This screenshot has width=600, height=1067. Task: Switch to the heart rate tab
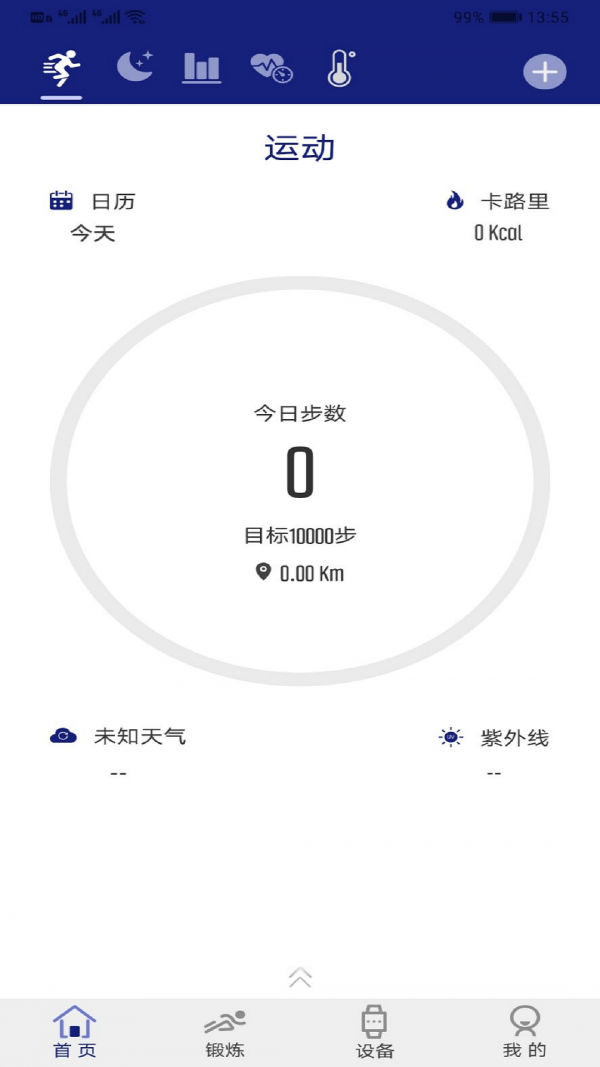click(x=270, y=68)
